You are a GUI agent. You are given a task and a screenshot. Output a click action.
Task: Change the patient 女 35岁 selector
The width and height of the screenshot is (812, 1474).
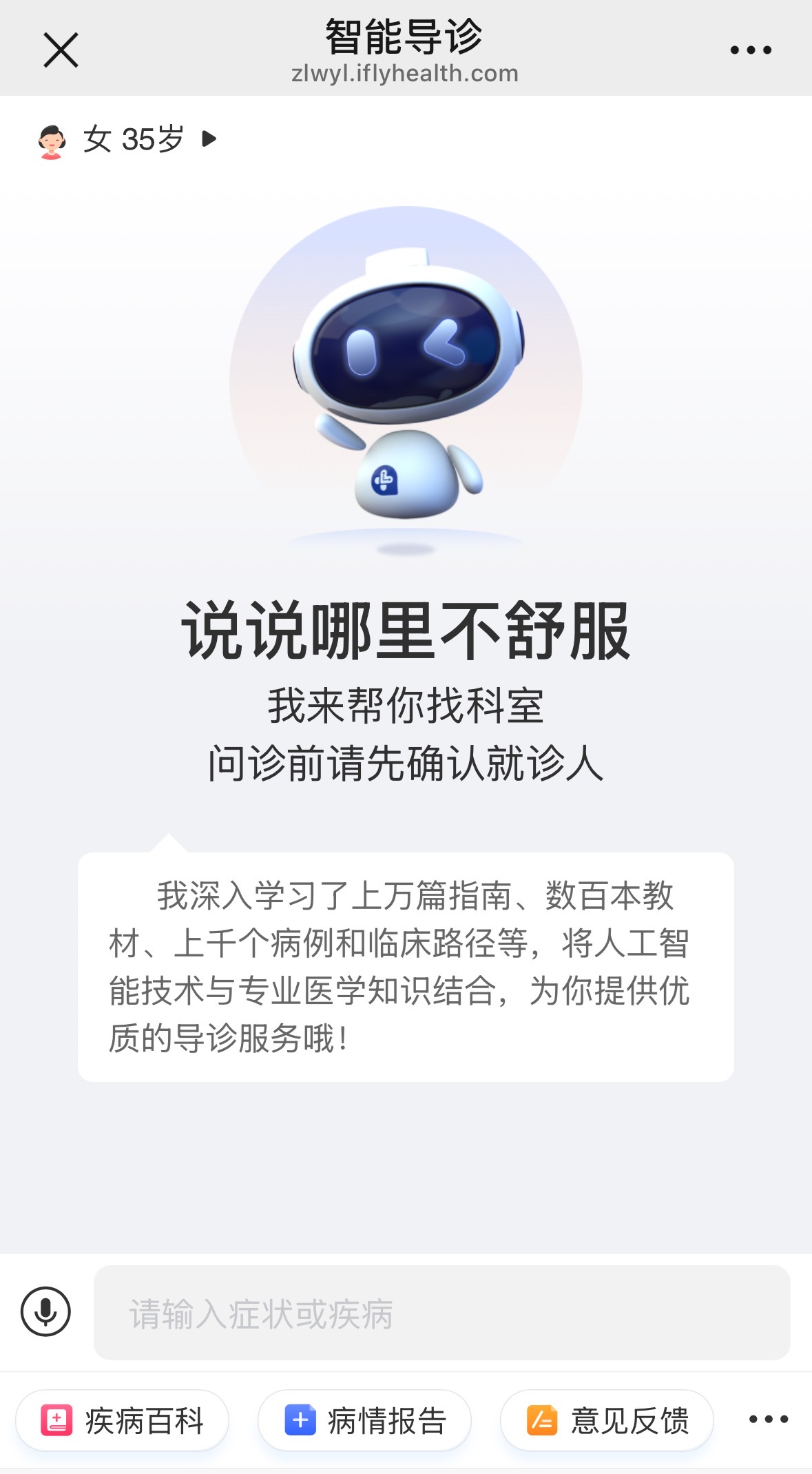tap(128, 140)
